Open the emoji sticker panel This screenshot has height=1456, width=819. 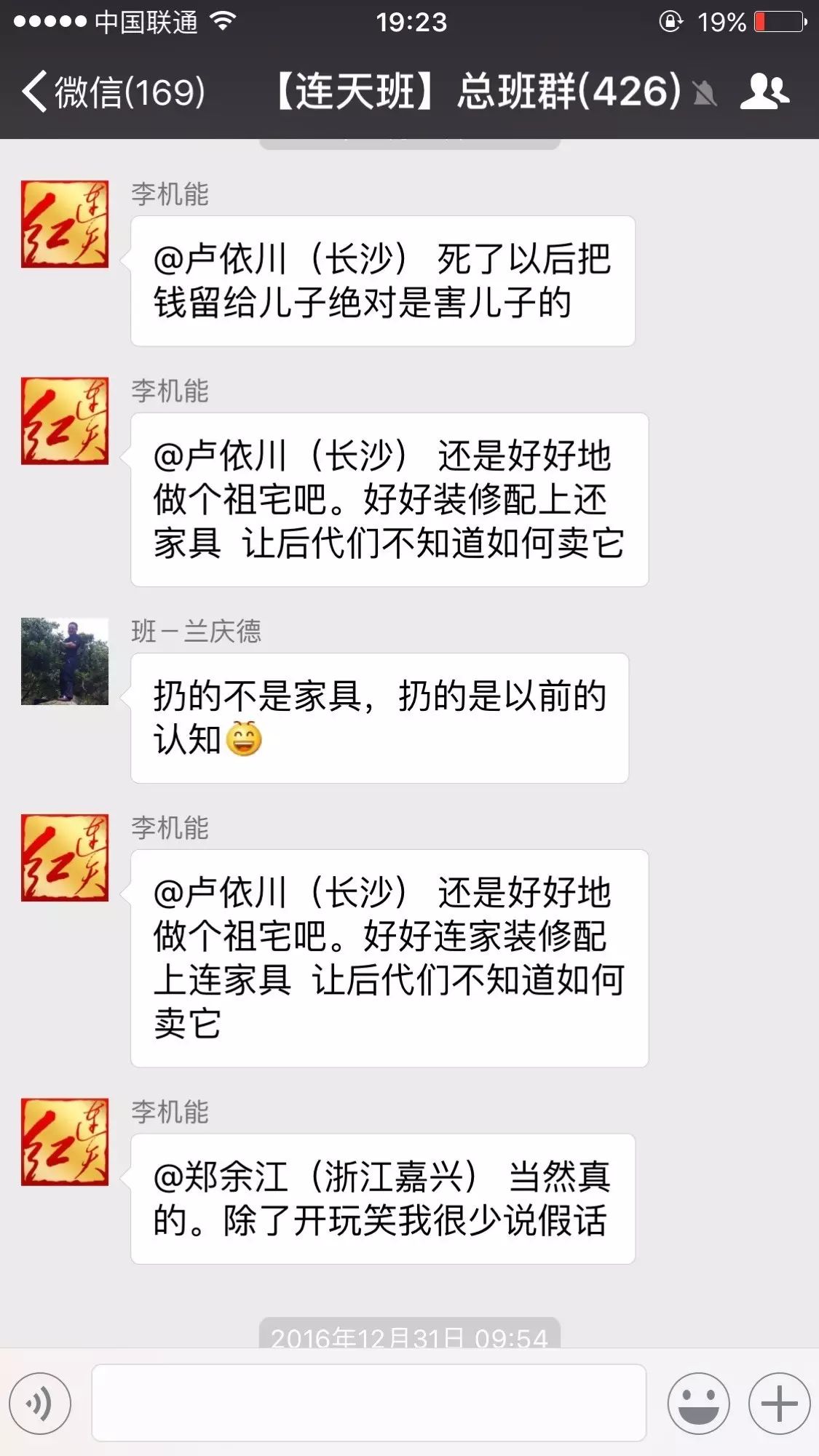[698, 1404]
